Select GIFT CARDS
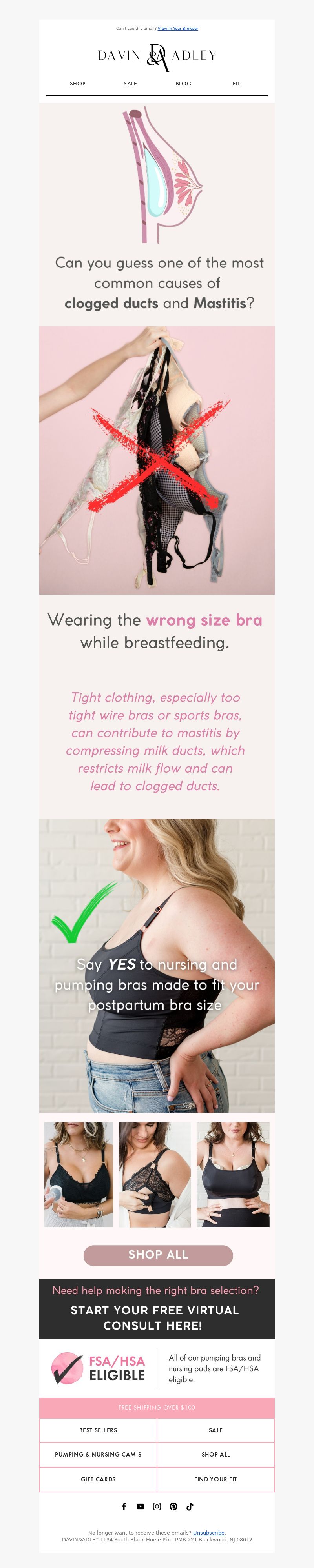 (98, 1479)
